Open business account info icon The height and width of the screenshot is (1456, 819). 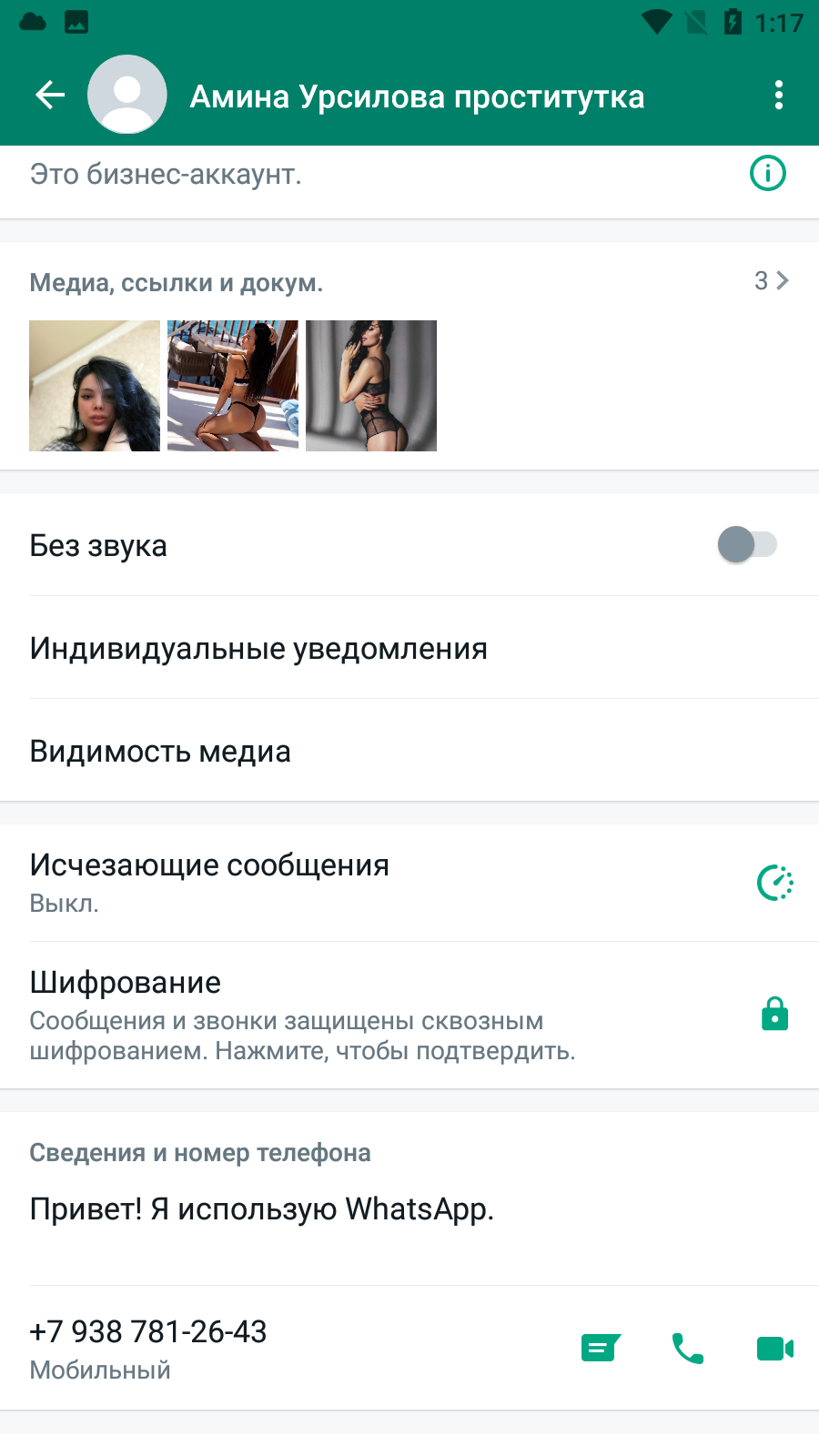[767, 173]
